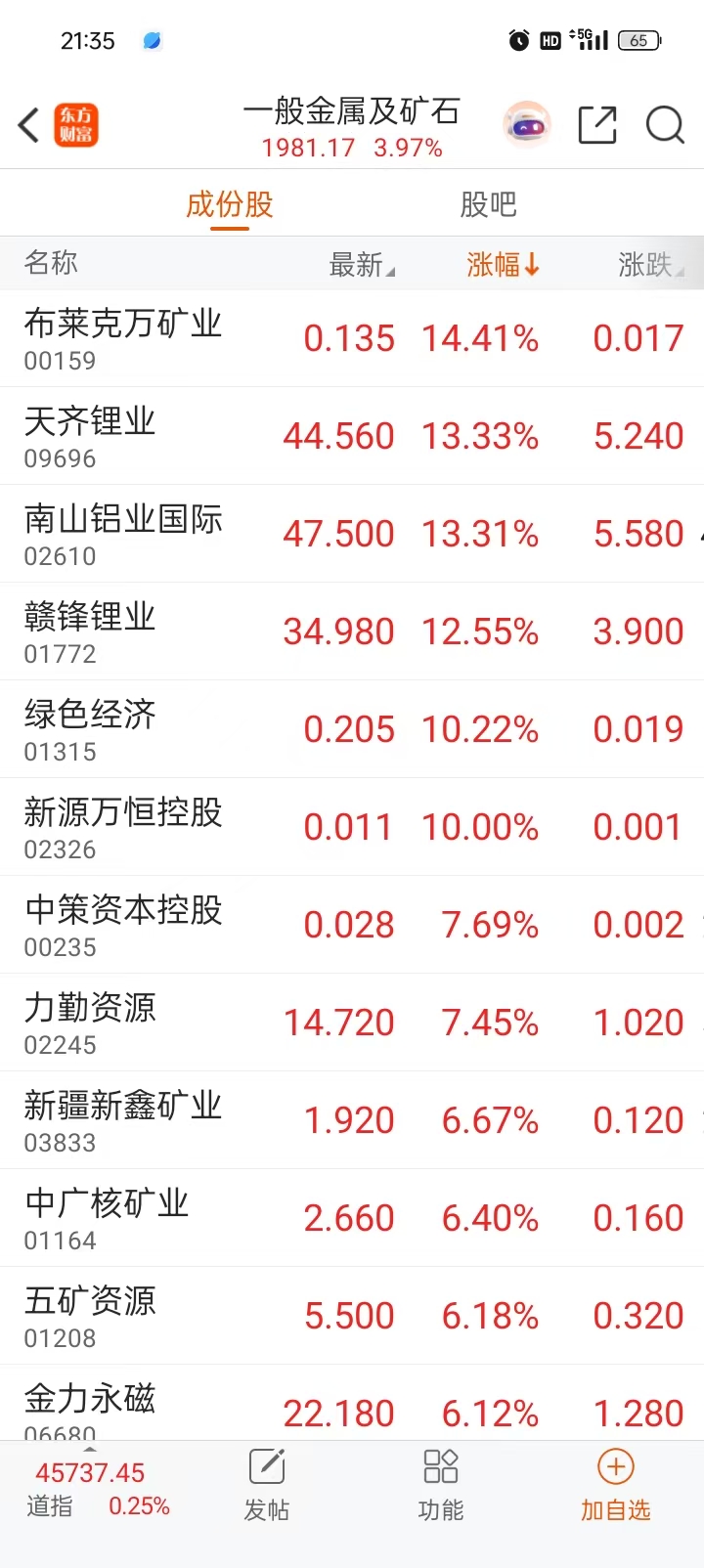Go back using the arrow icon
This screenshot has height=1568, width=704.
(x=29, y=126)
